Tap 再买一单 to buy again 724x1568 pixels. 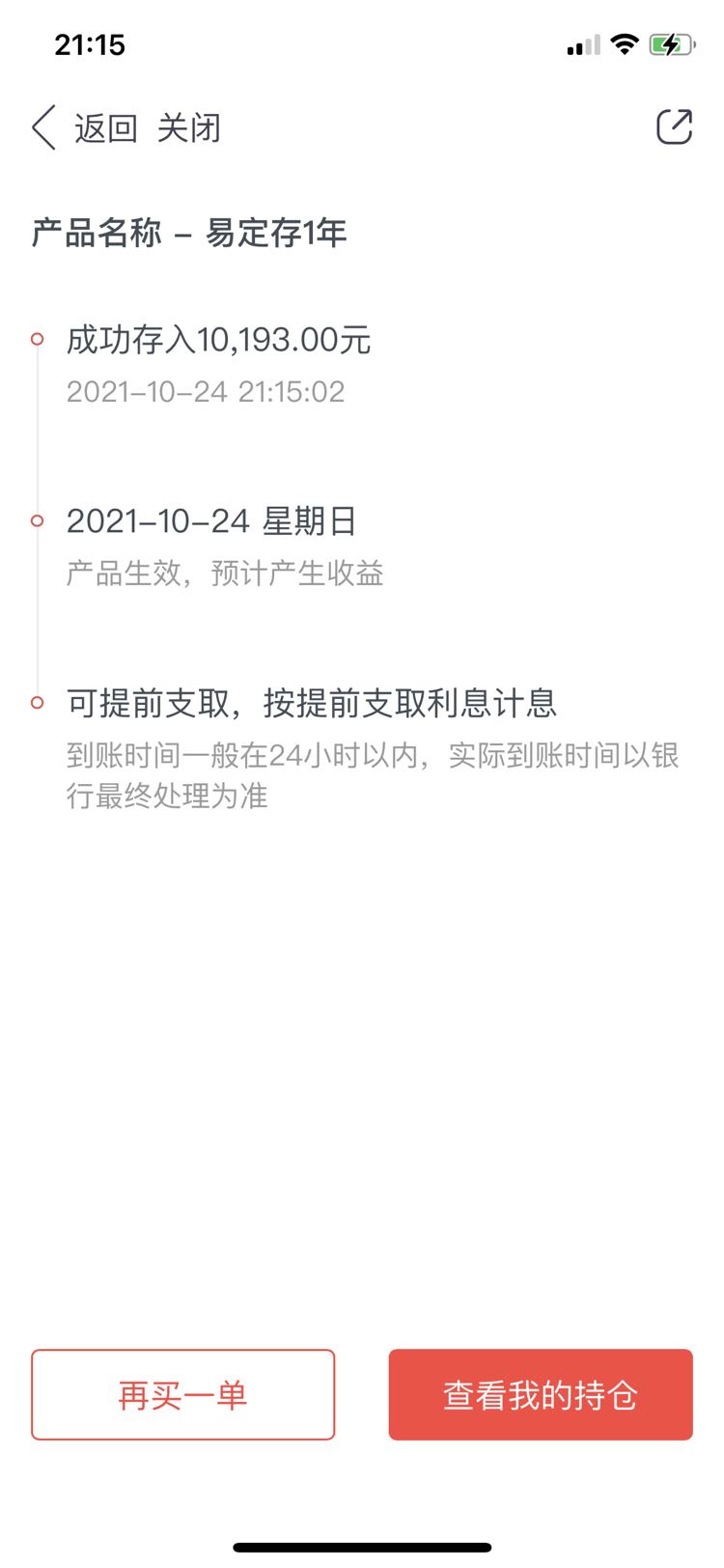pyautogui.click(x=182, y=1394)
